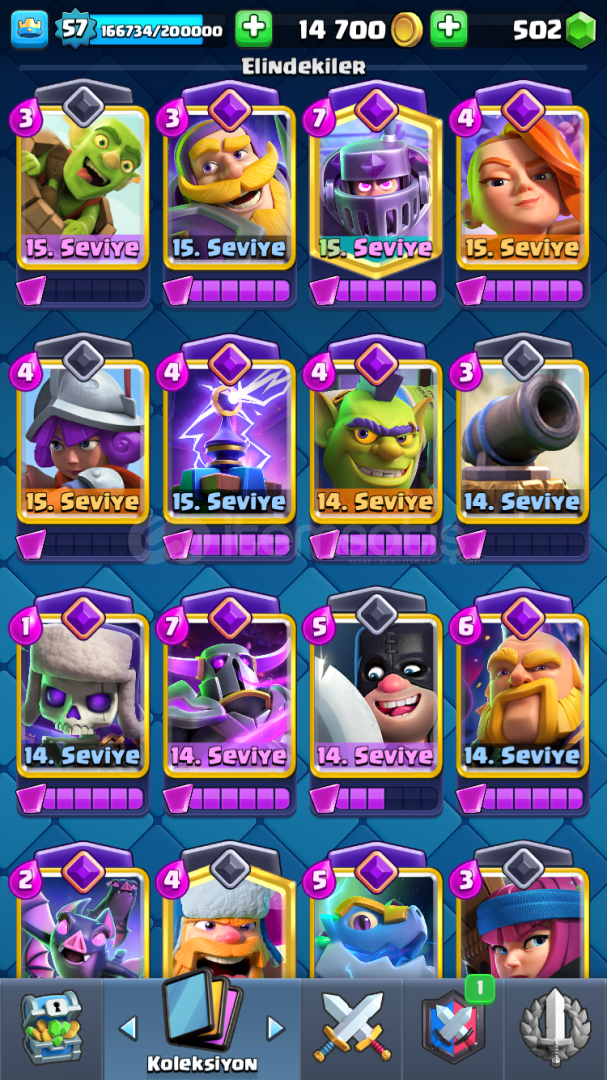This screenshot has width=607, height=1080.
Task: Select the Goblin Gang card
Action: (x=376, y=440)
